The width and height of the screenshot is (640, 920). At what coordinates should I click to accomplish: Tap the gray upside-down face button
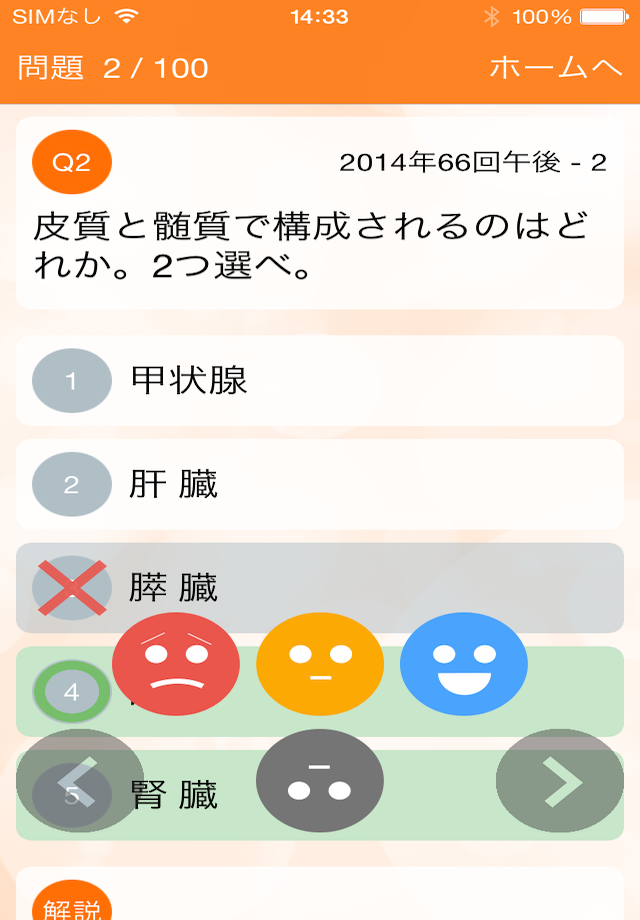pyautogui.click(x=320, y=781)
